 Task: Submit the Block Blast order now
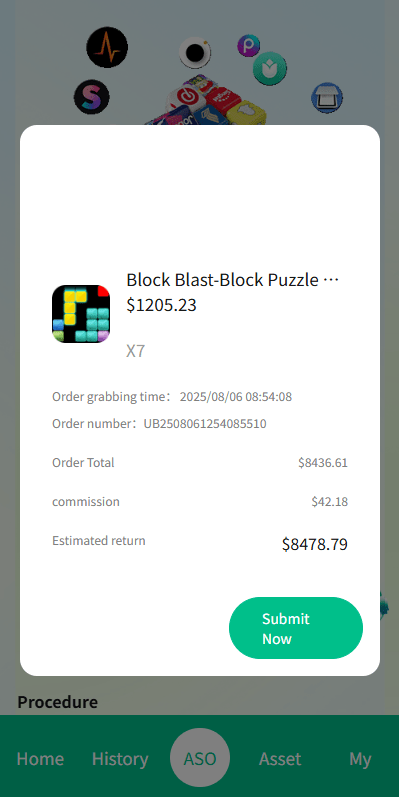[x=296, y=628]
